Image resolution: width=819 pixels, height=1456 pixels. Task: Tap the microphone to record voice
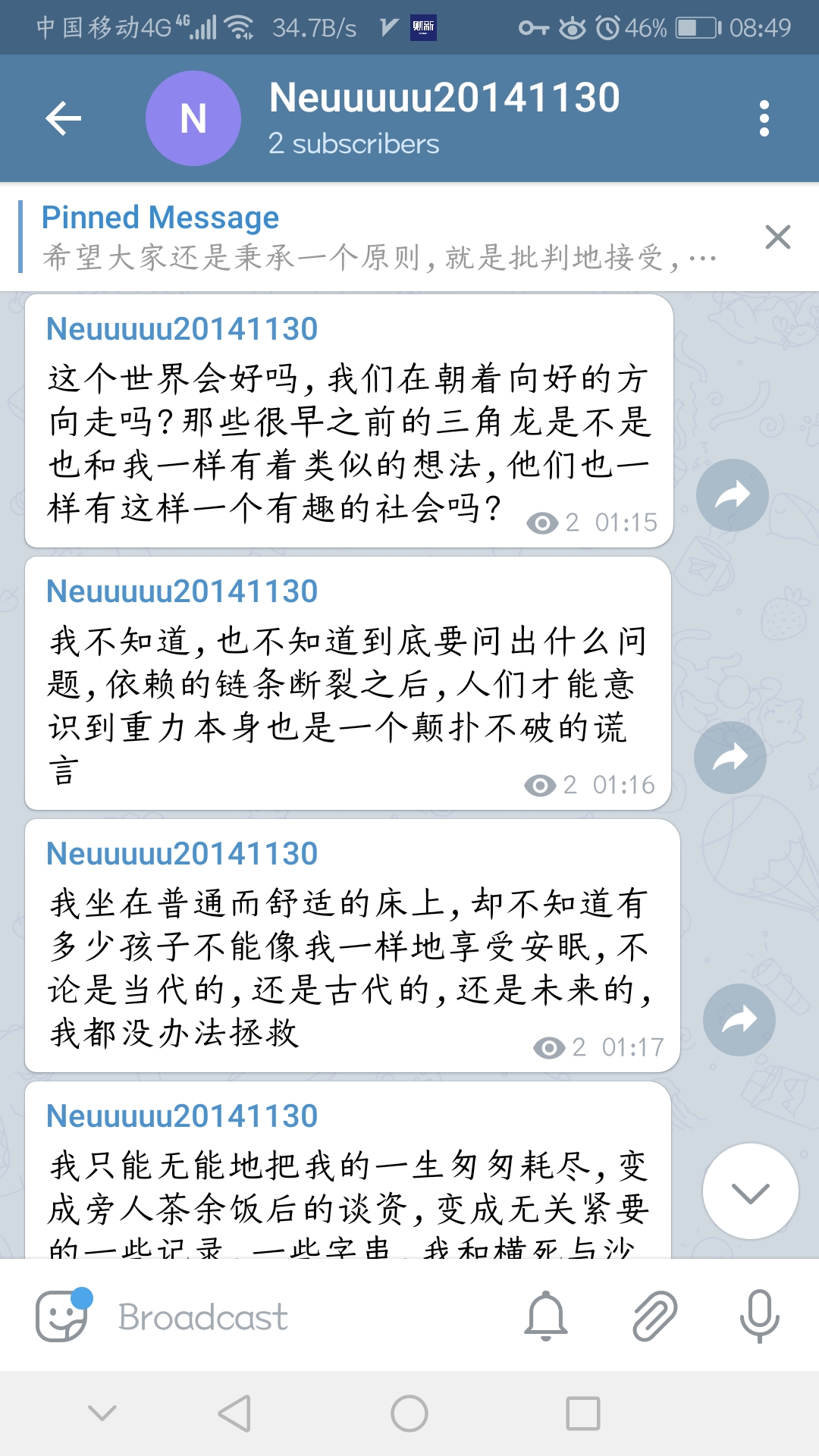759,1316
